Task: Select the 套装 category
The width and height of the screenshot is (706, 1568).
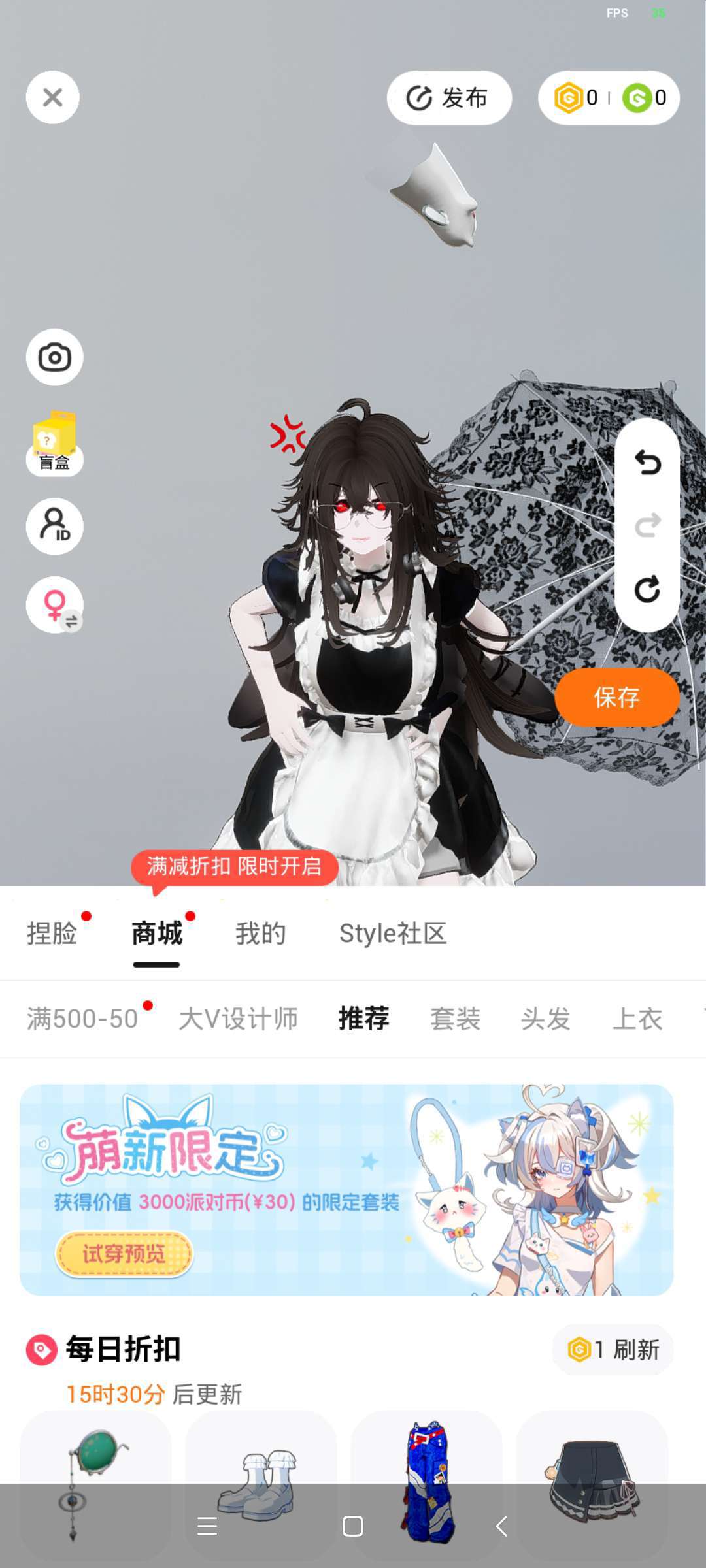Action: 455,1019
